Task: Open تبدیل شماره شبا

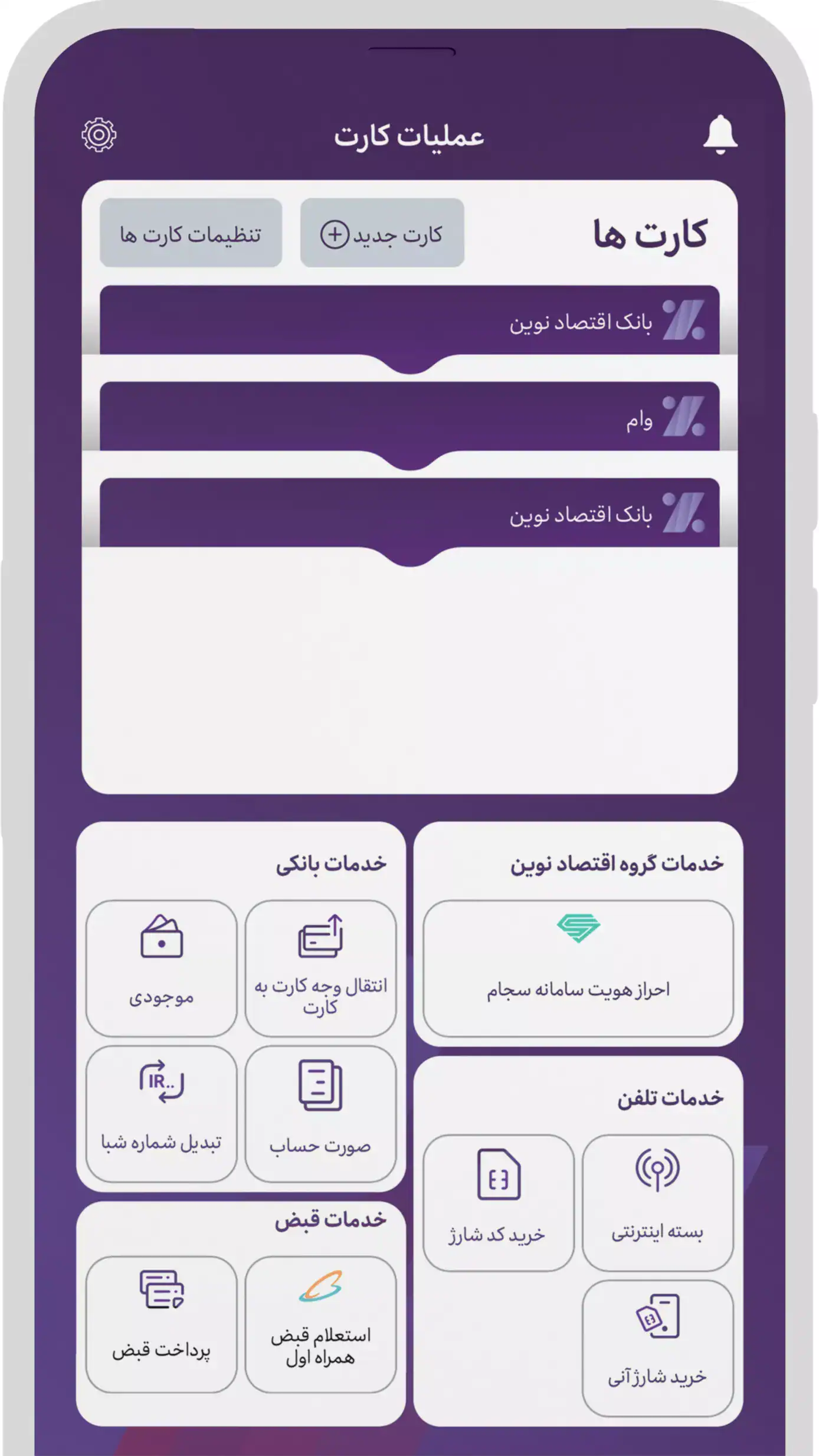Action: [161, 1113]
